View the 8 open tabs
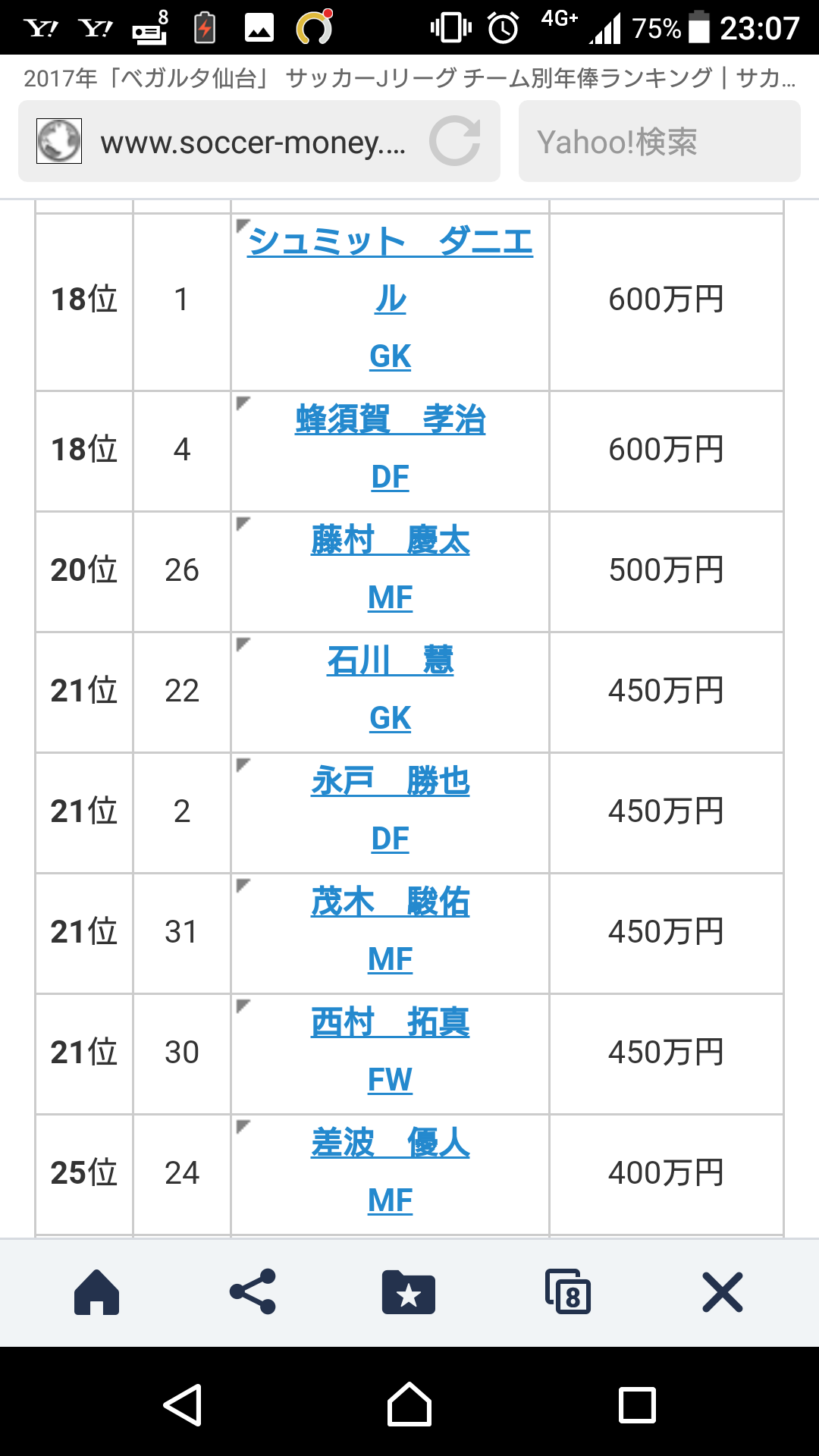 (567, 1291)
